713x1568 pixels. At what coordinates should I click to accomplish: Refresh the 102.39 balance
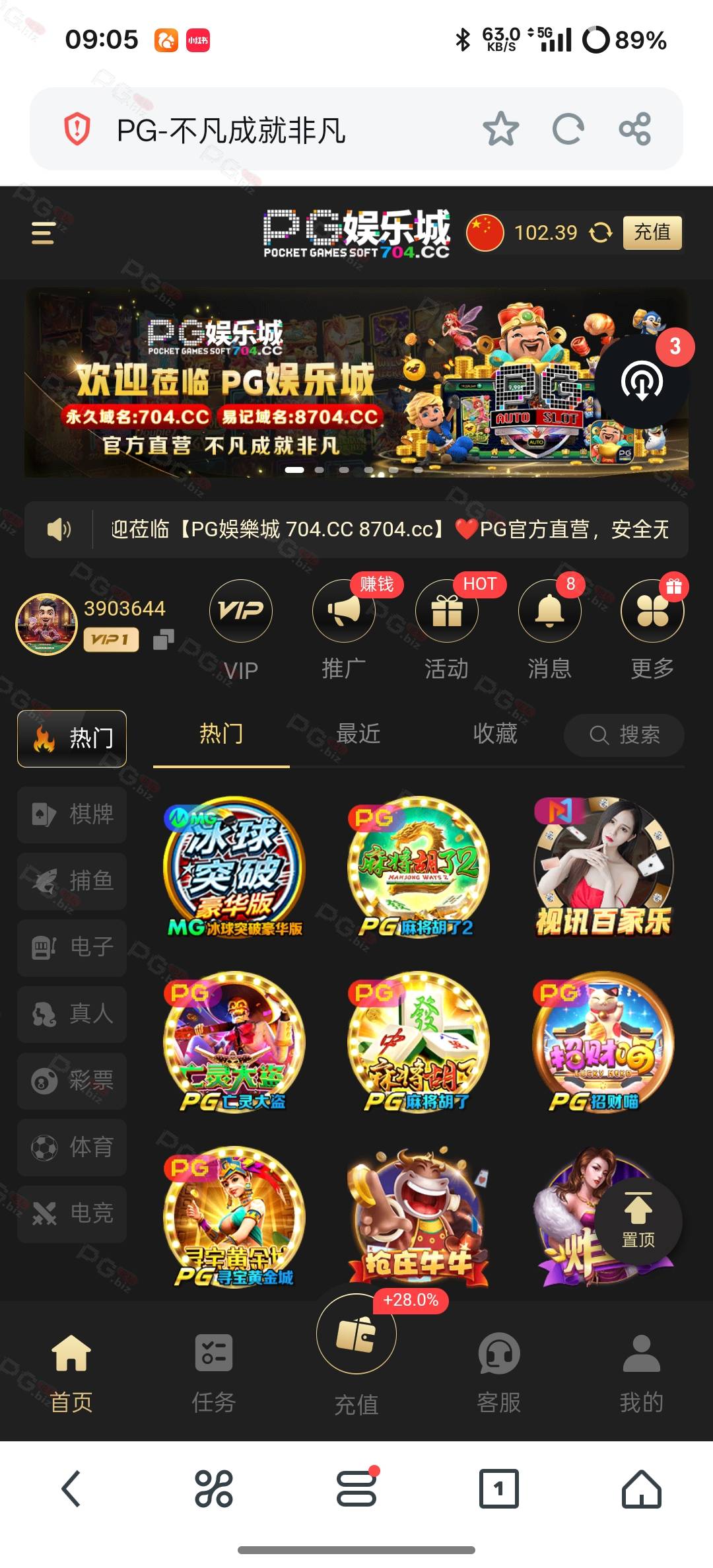[x=601, y=232]
